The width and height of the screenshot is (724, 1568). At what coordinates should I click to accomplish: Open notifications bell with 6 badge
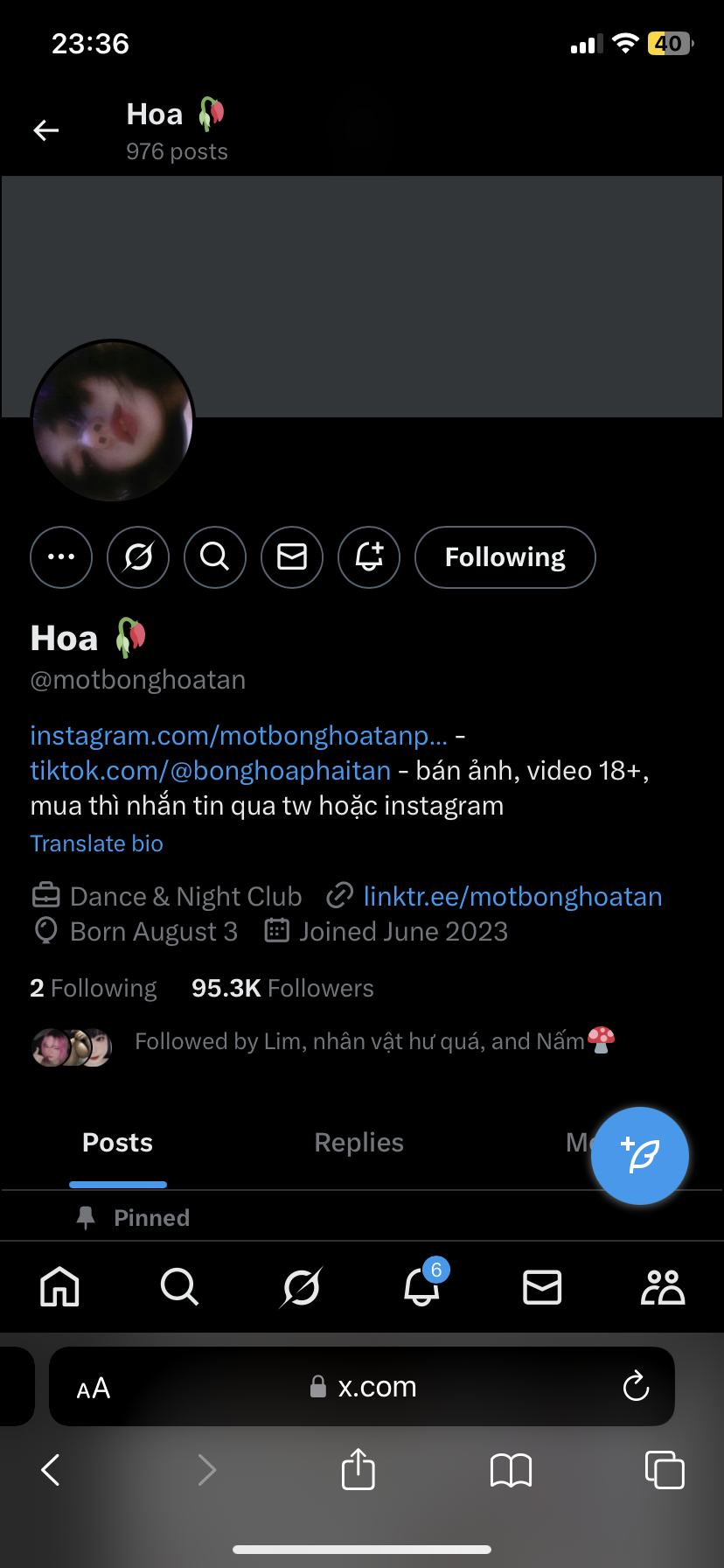[422, 1285]
